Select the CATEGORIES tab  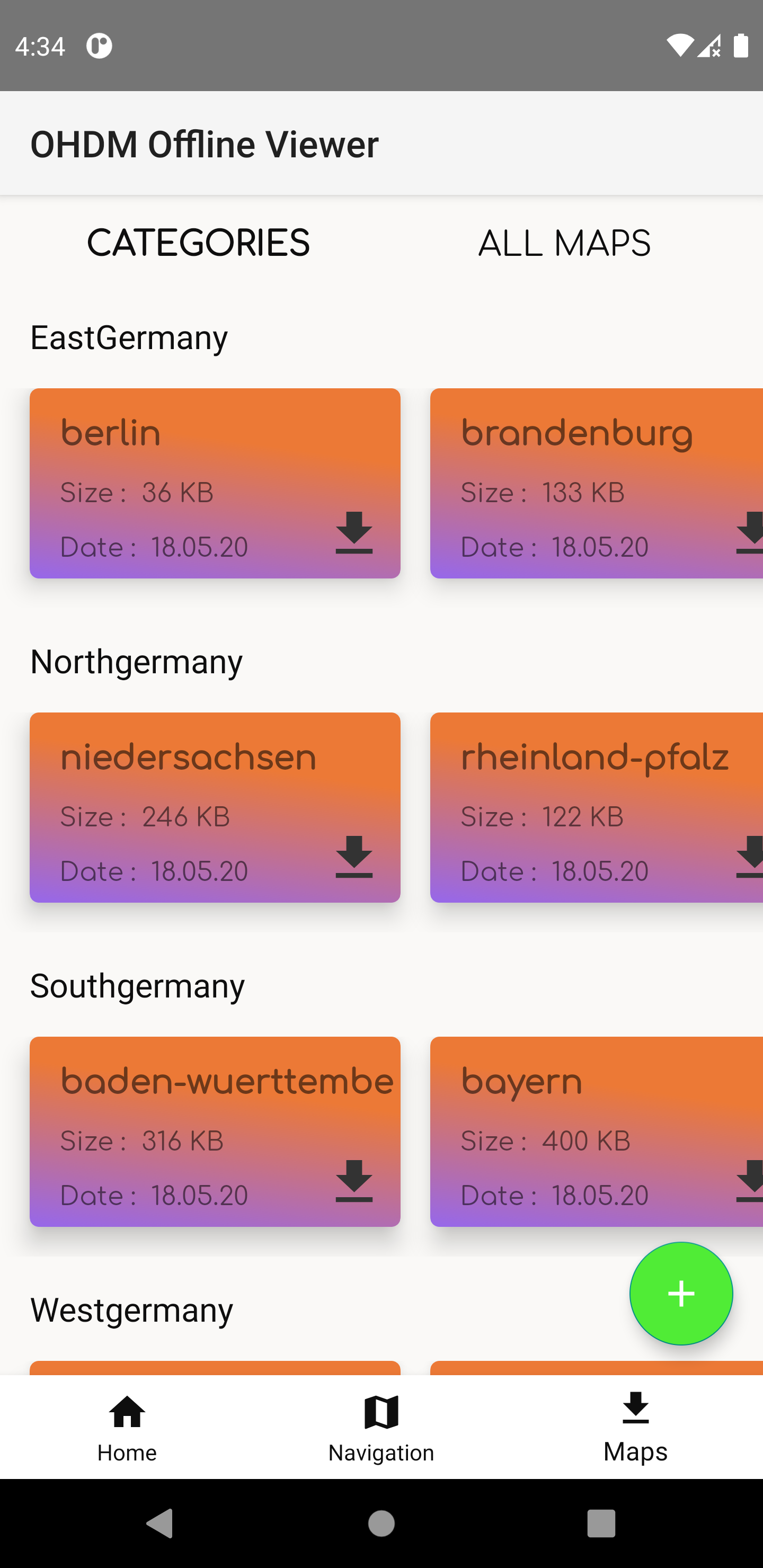199,244
